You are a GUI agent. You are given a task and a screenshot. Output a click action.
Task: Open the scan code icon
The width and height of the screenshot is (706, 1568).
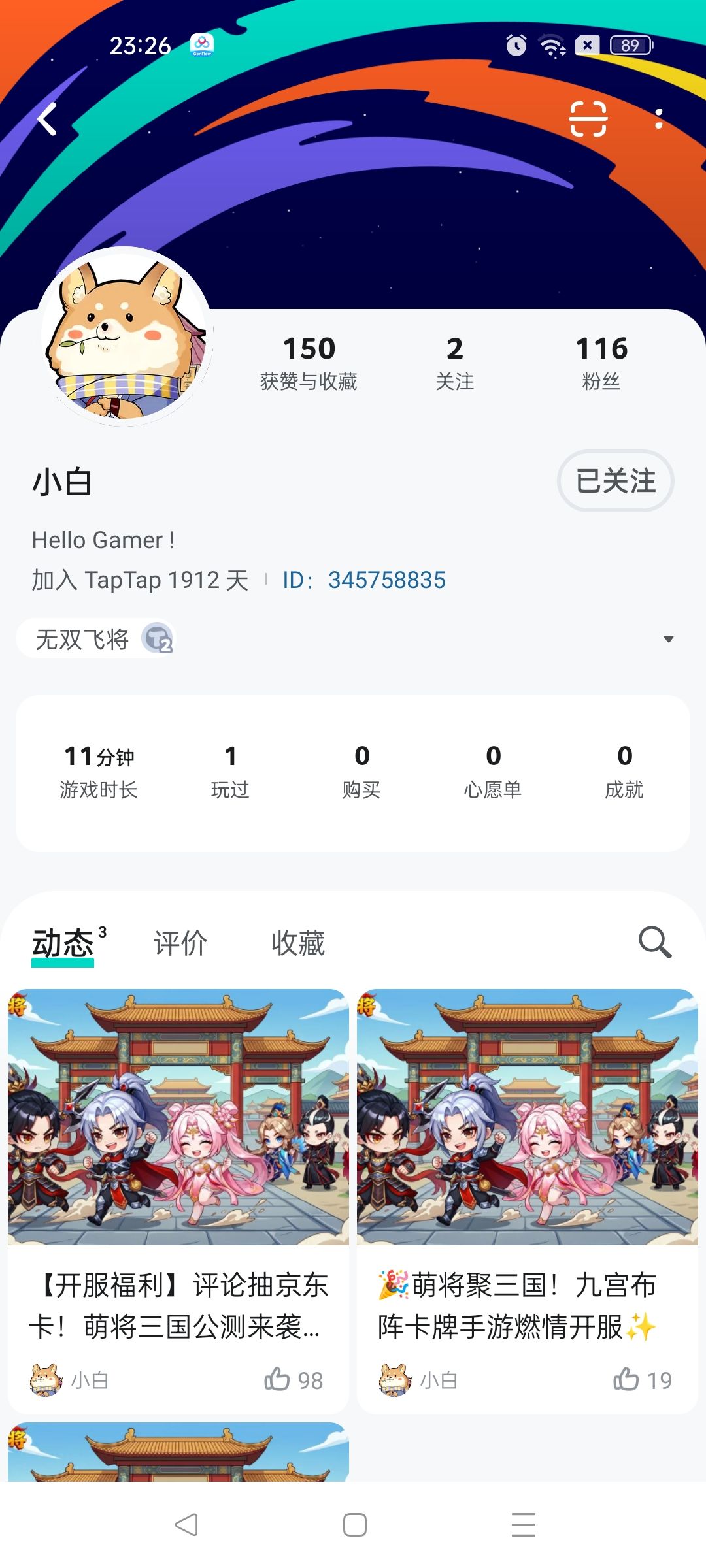(588, 119)
